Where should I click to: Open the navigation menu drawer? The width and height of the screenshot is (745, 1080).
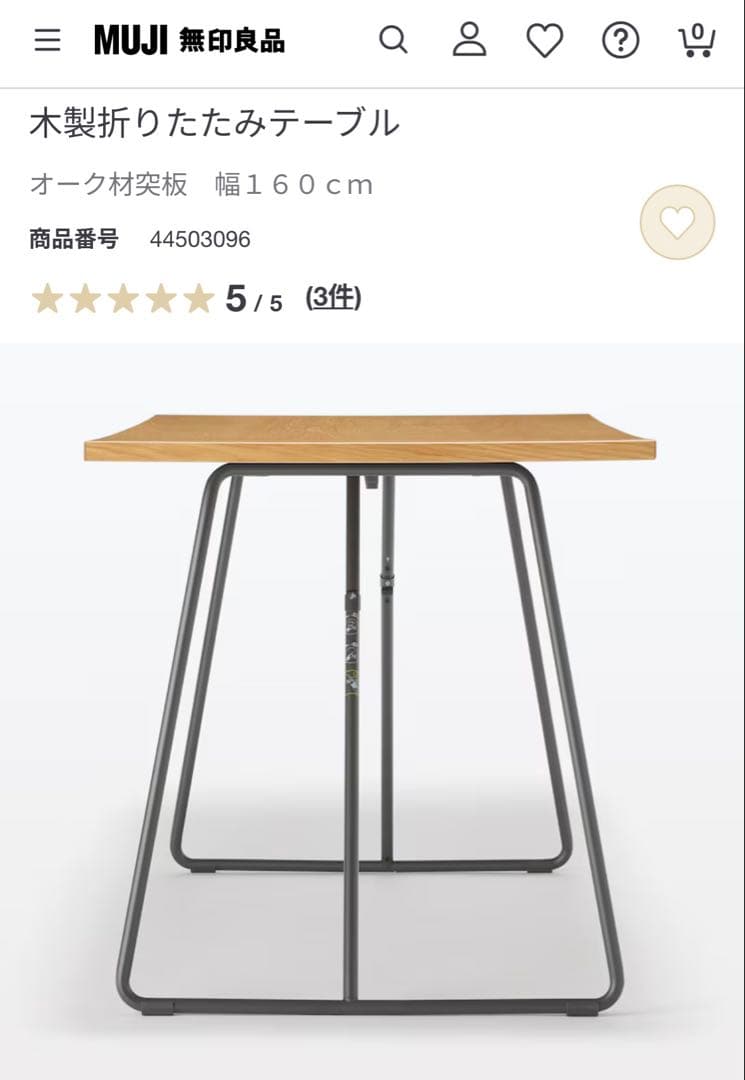pos(47,41)
